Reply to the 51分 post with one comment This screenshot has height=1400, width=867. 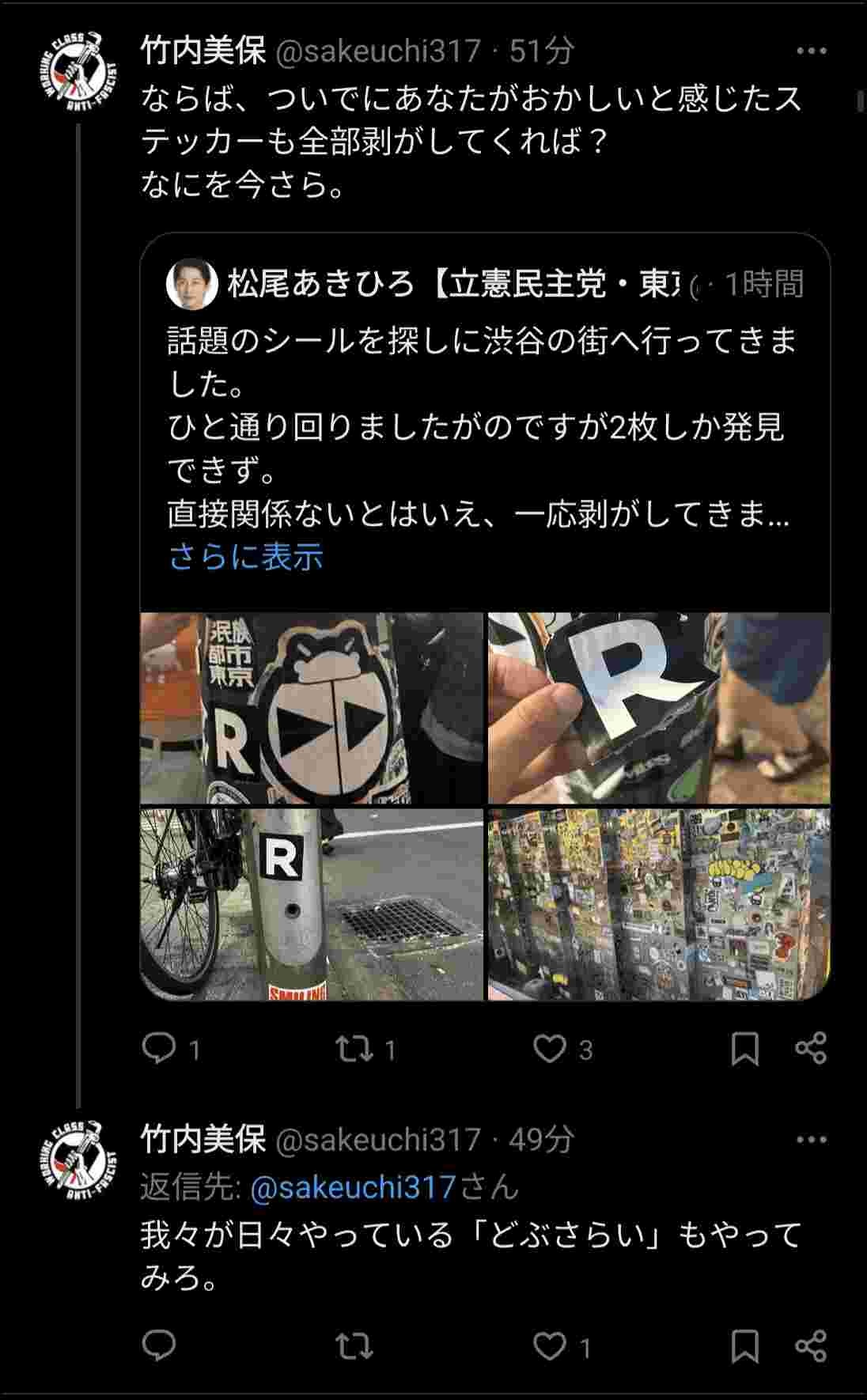pos(159,1049)
